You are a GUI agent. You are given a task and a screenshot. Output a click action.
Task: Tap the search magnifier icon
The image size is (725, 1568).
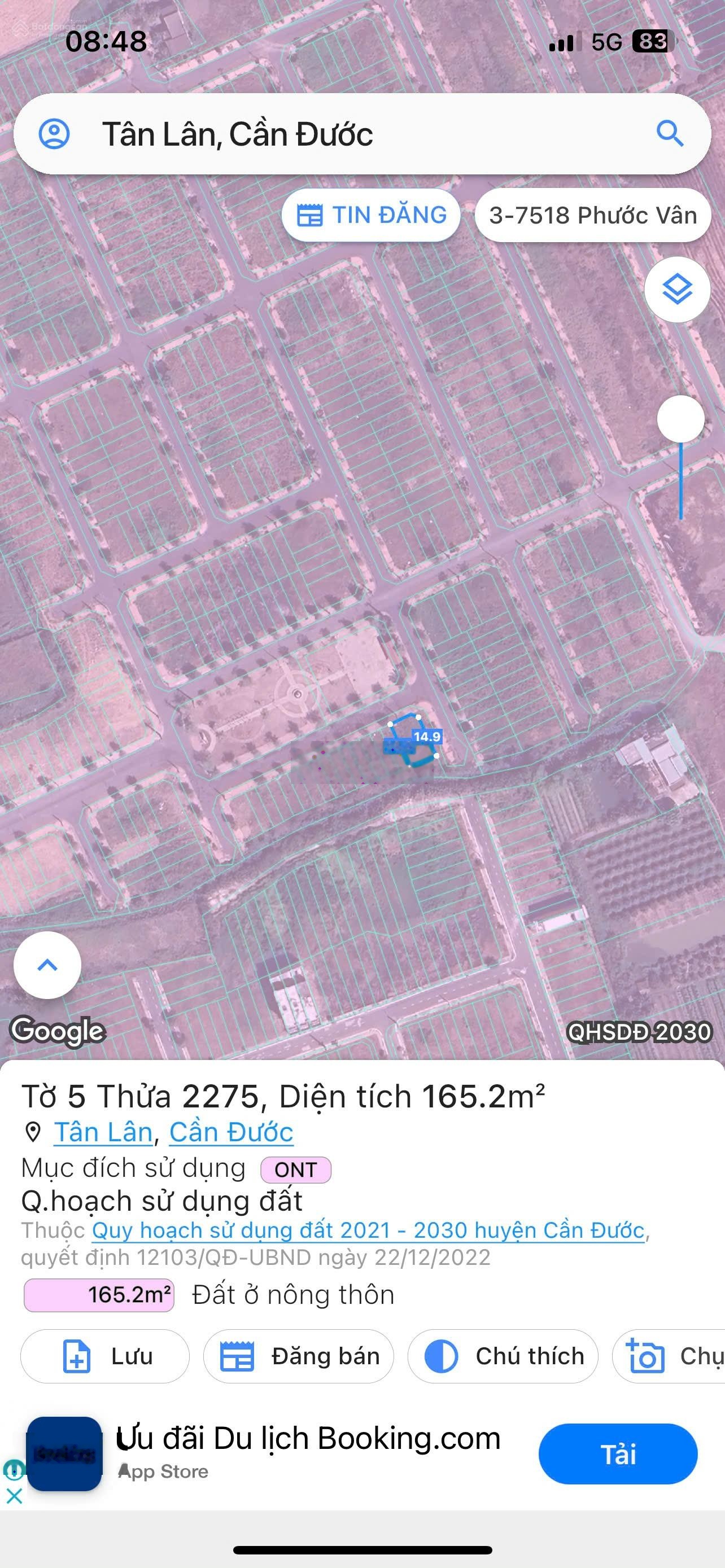[670, 133]
